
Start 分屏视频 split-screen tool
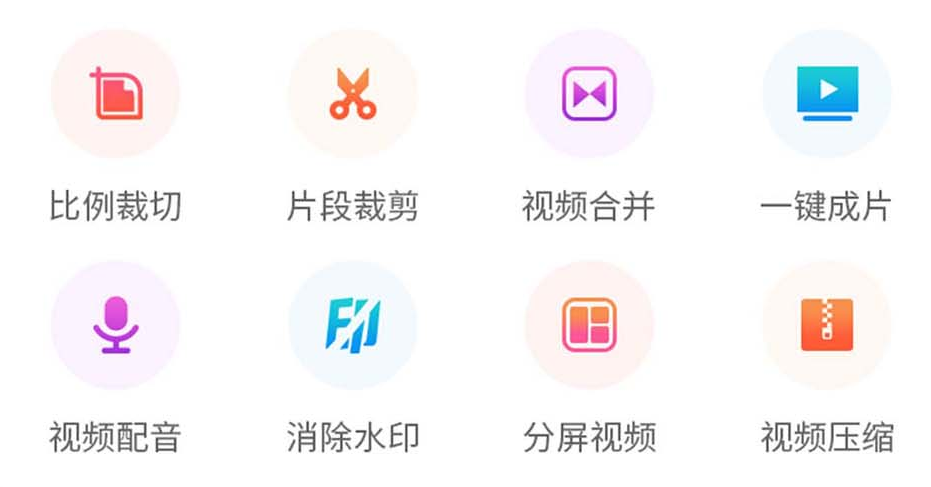(x=589, y=325)
